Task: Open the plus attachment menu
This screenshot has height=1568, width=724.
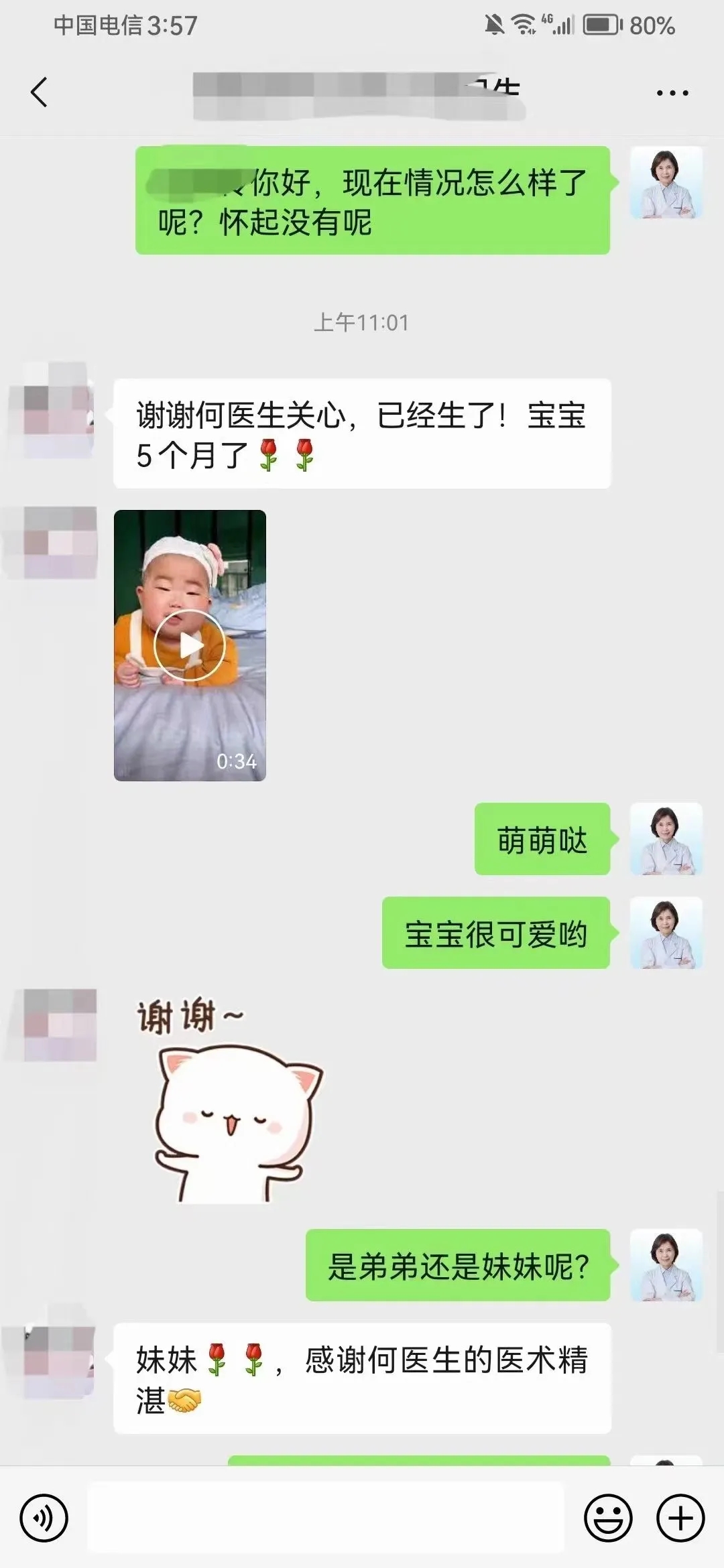Action: click(x=680, y=1518)
